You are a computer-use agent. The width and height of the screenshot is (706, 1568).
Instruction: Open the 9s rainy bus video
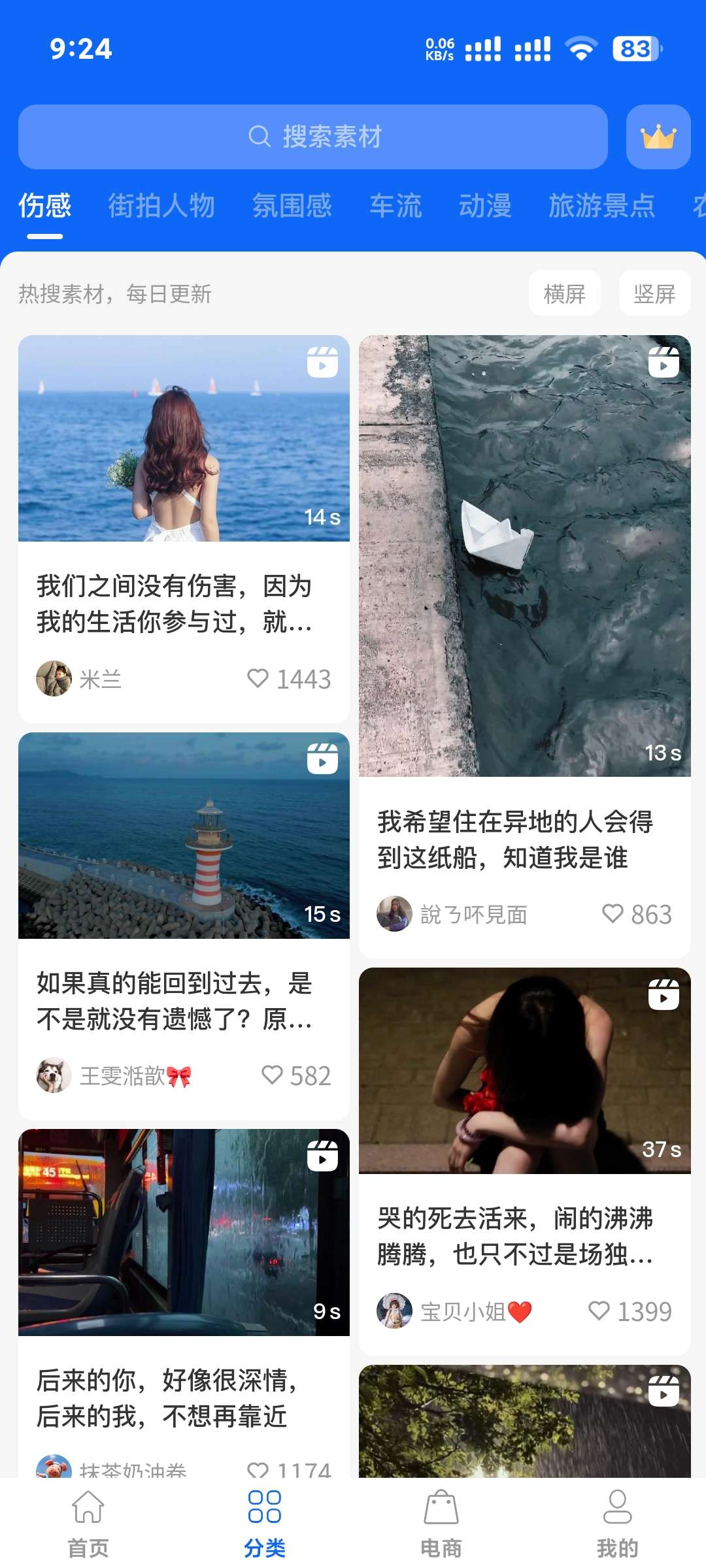coord(184,1232)
